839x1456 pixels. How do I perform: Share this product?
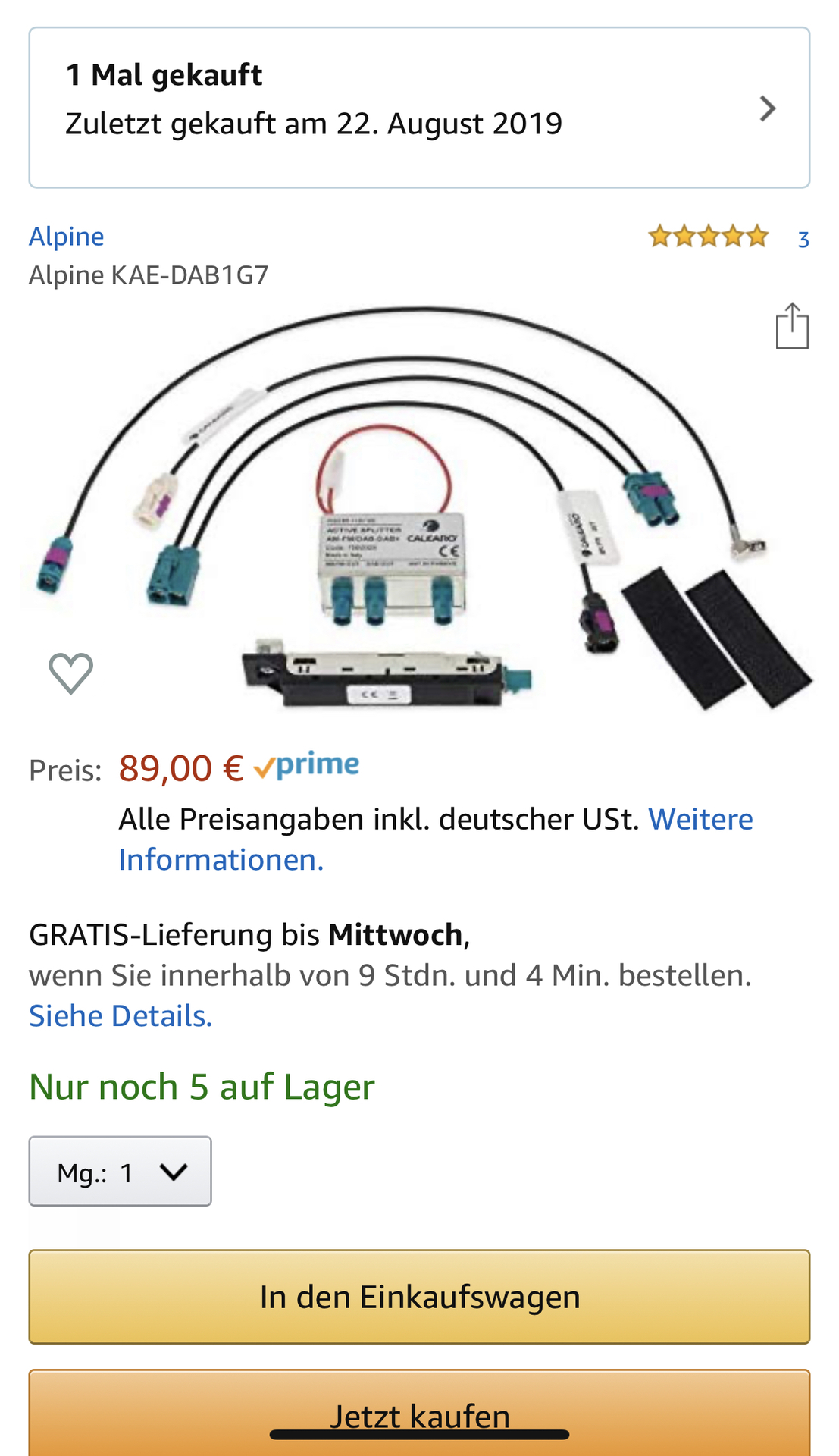(x=791, y=327)
